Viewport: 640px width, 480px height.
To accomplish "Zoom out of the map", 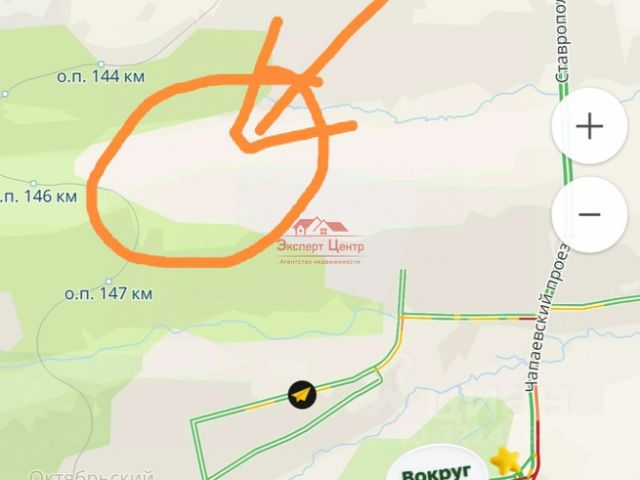I will coord(589,215).
